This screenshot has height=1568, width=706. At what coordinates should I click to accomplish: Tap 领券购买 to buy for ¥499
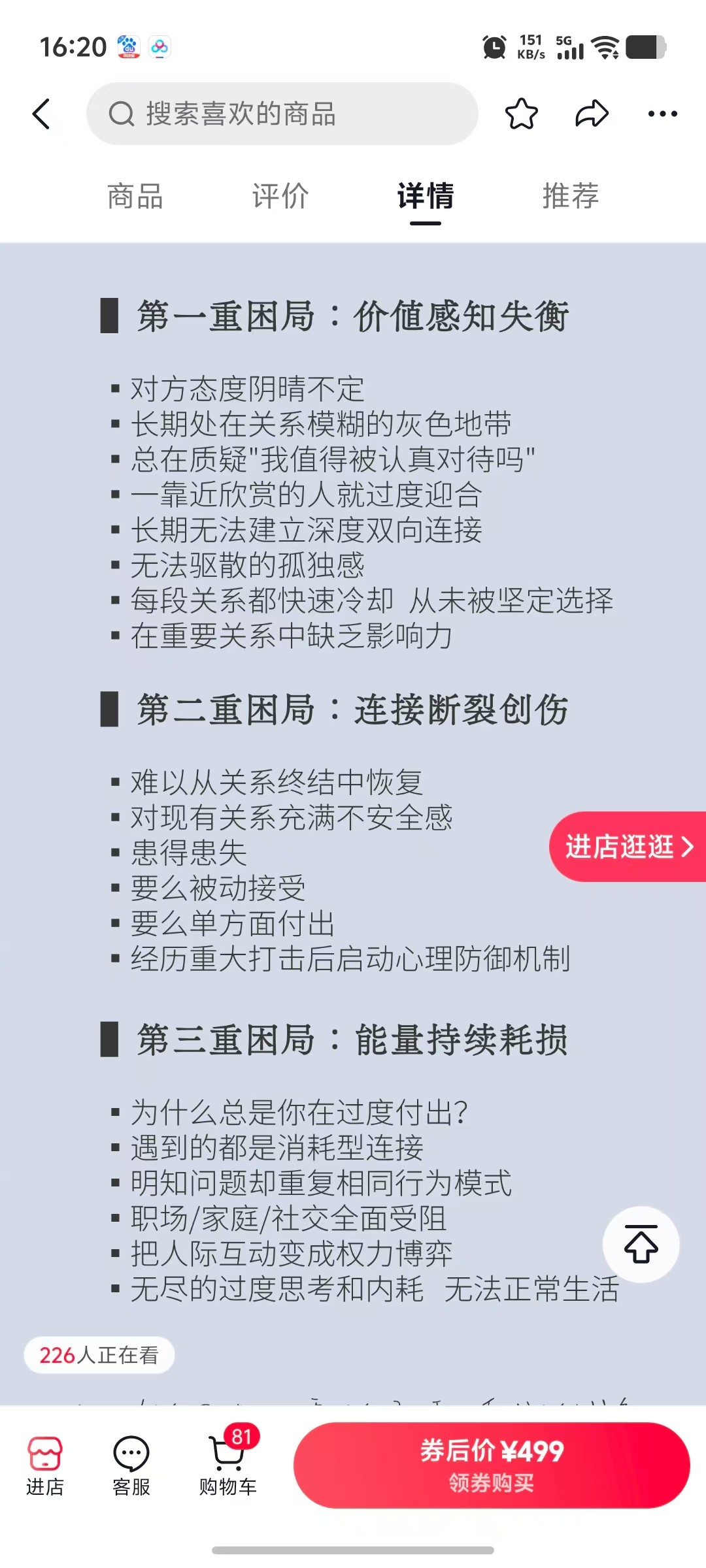point(492,1465)
